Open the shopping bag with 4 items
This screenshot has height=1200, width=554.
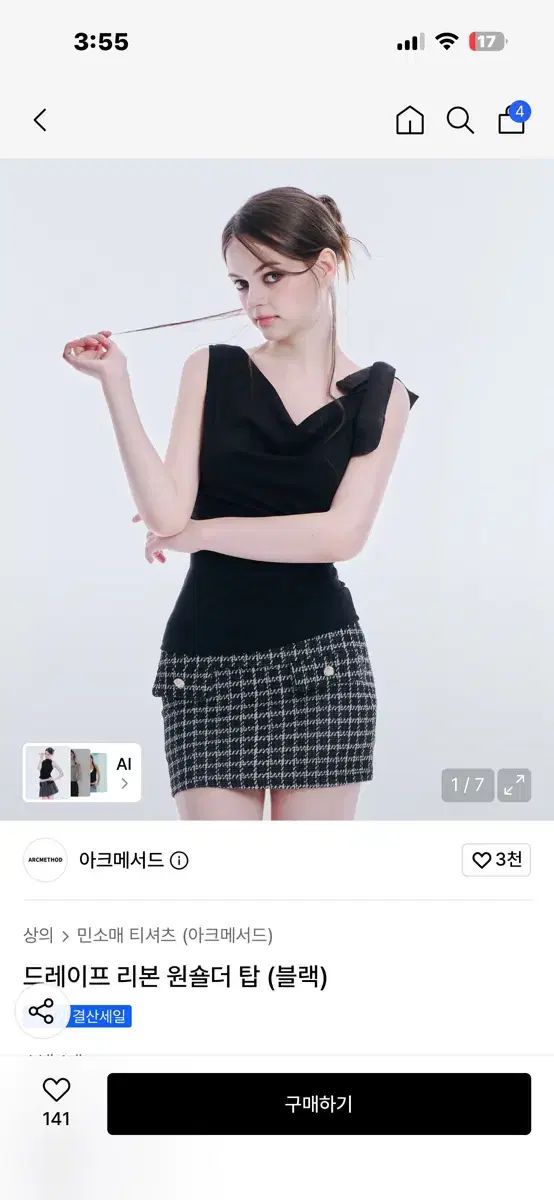512,119
